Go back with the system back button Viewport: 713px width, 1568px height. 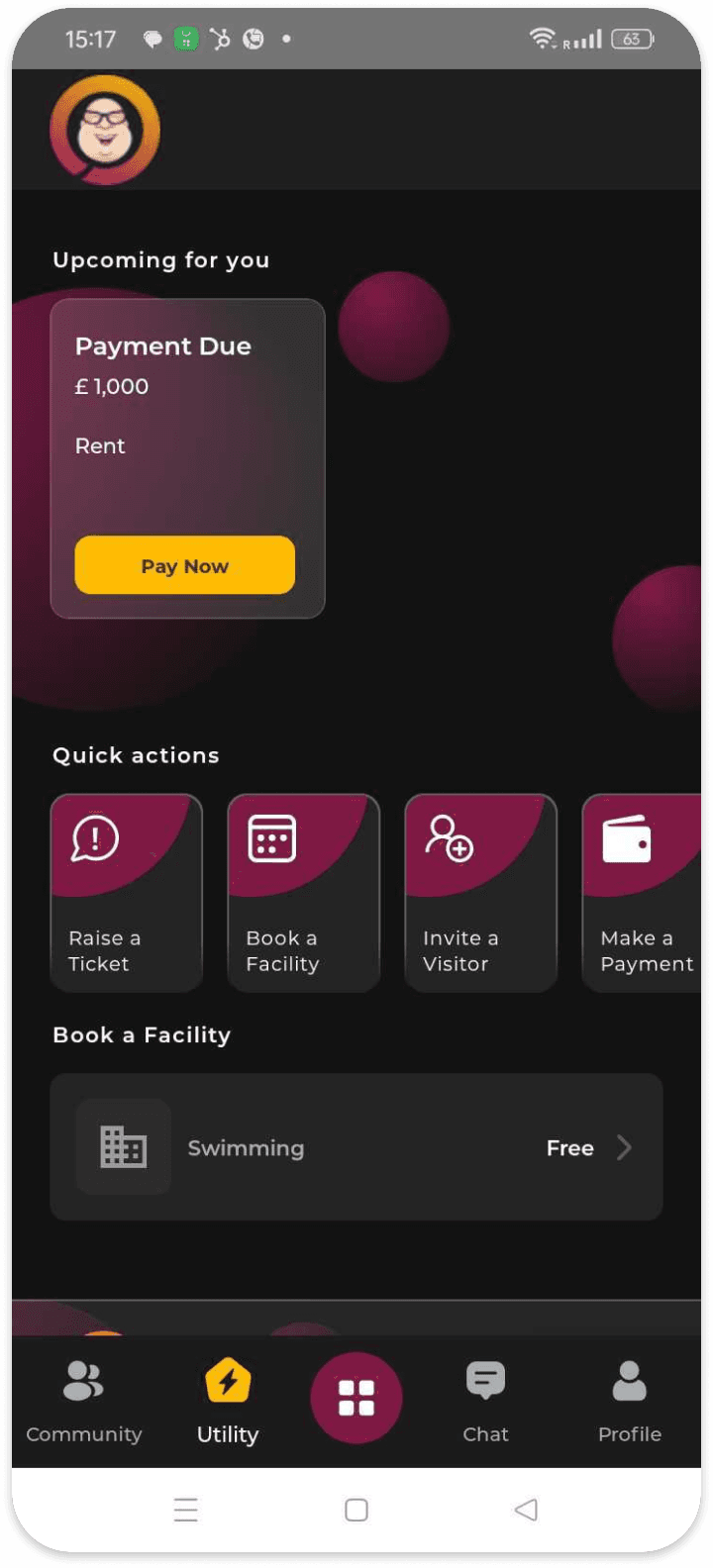[x=527, y=1510]
